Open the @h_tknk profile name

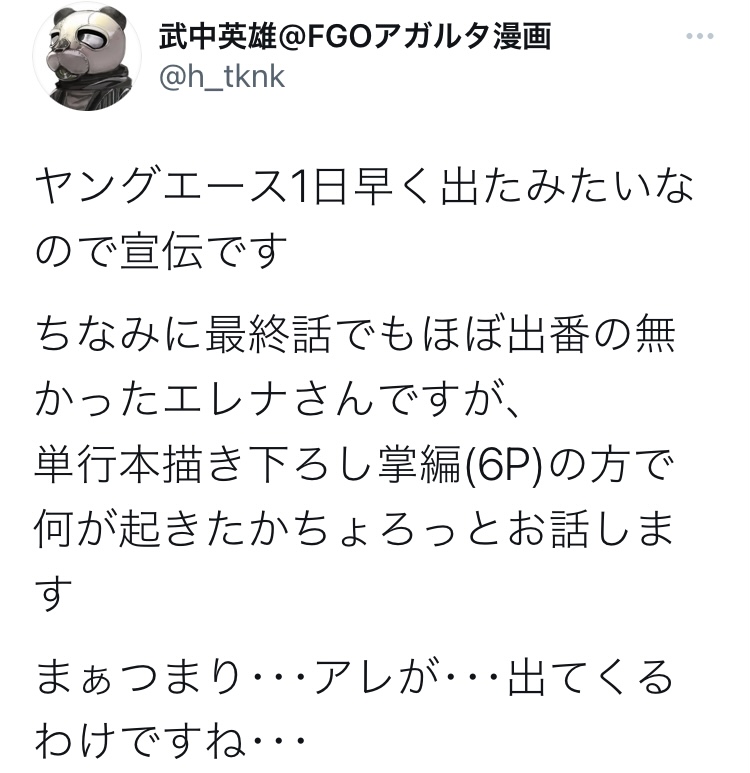click(222, 77)
